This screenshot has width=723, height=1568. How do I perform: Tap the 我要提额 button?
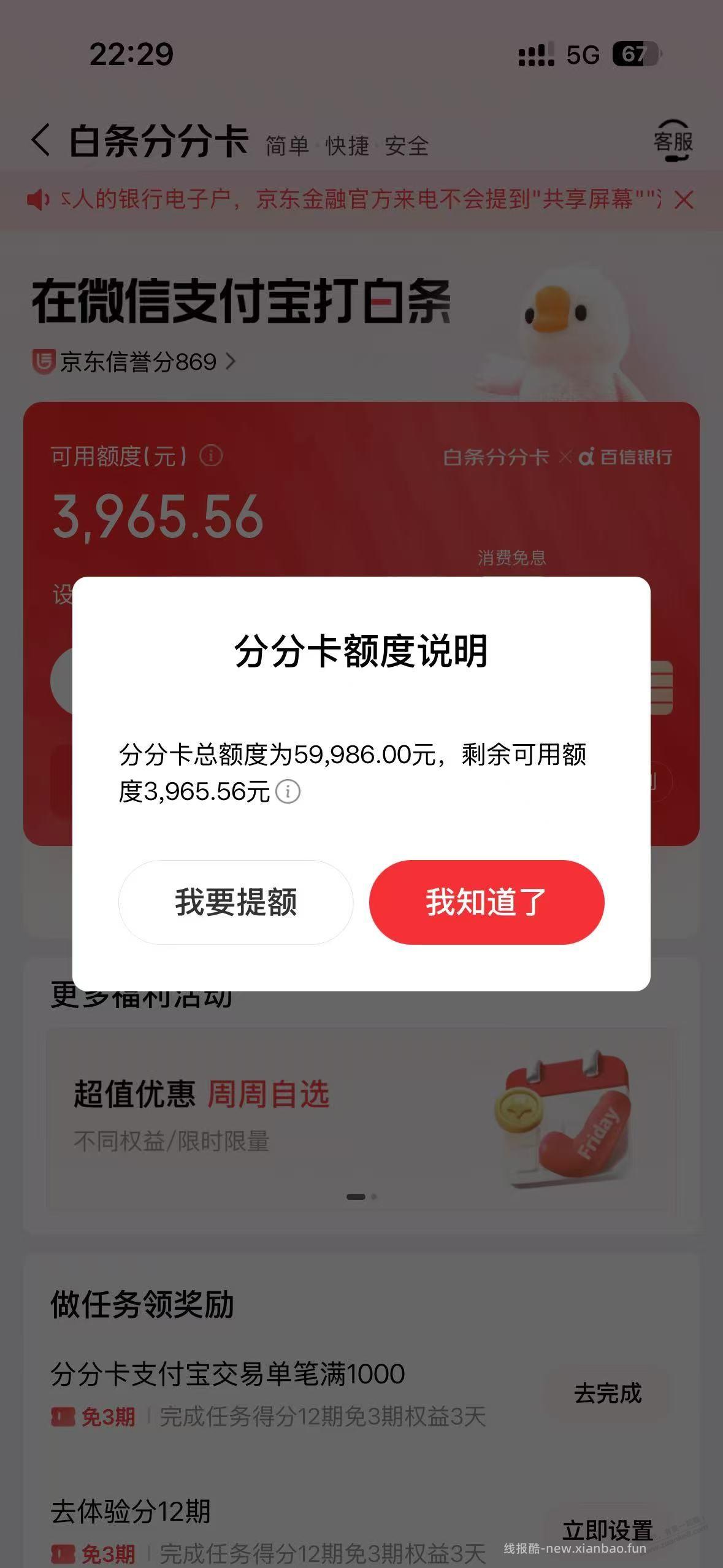(237, 902)
